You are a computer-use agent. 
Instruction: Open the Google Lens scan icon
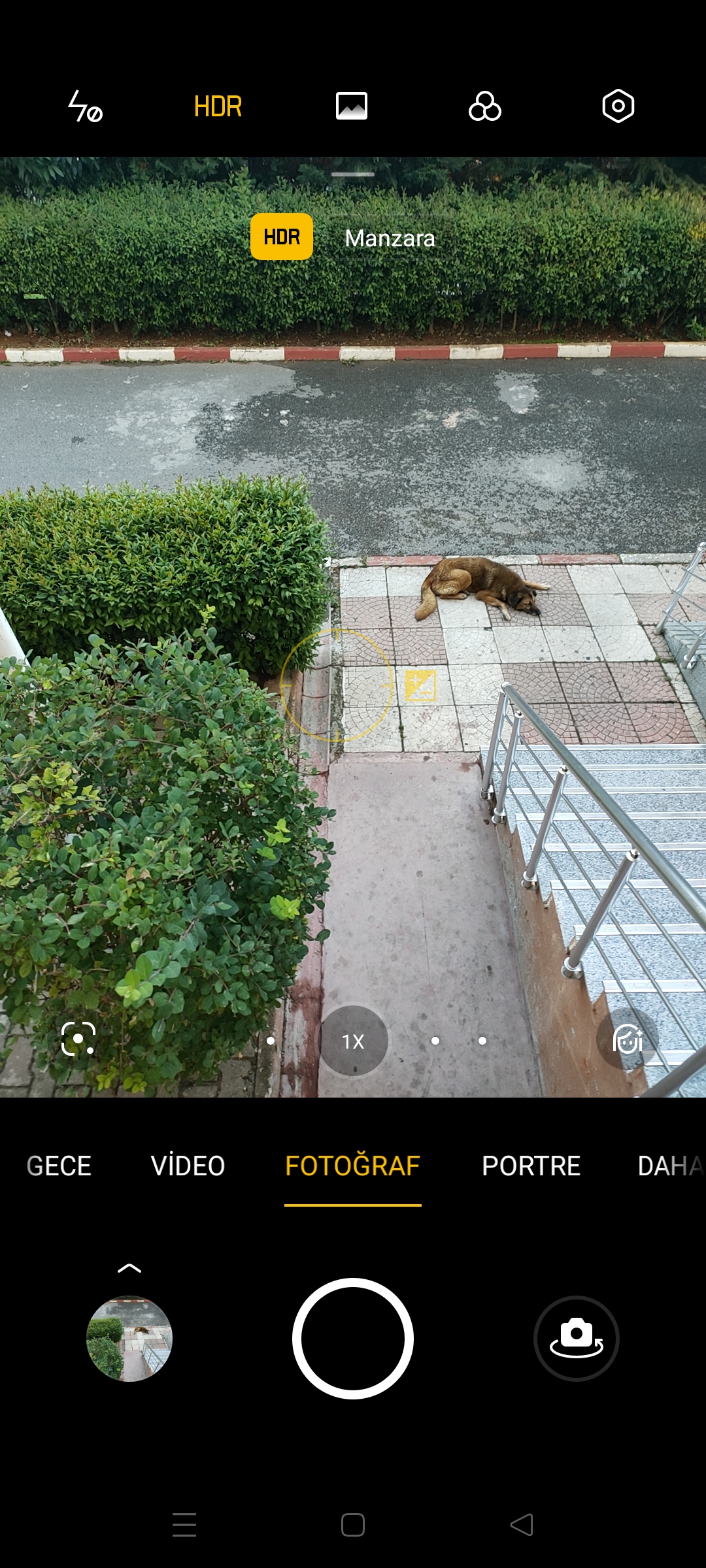point(78,1038)
